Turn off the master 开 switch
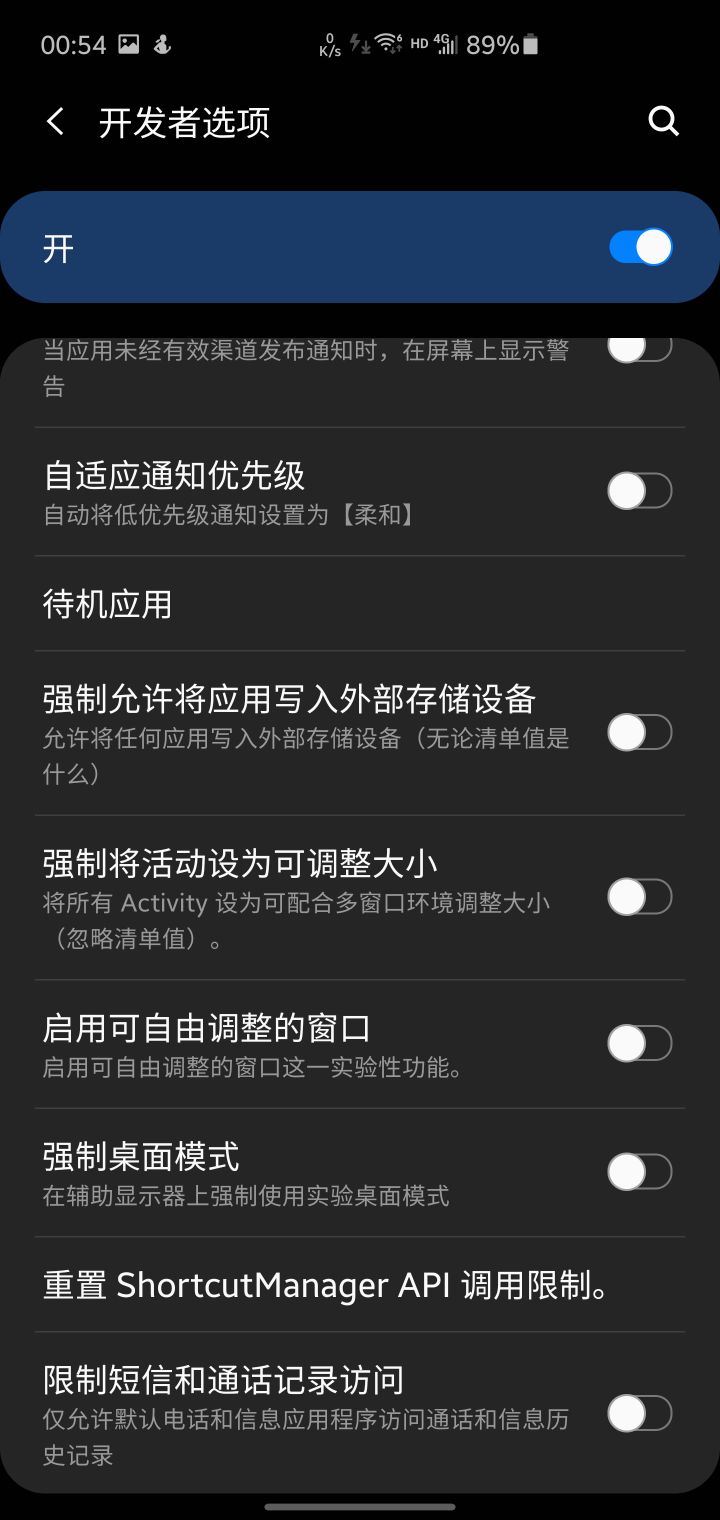This screenshot has height=1520, width=720. [640, 246]
